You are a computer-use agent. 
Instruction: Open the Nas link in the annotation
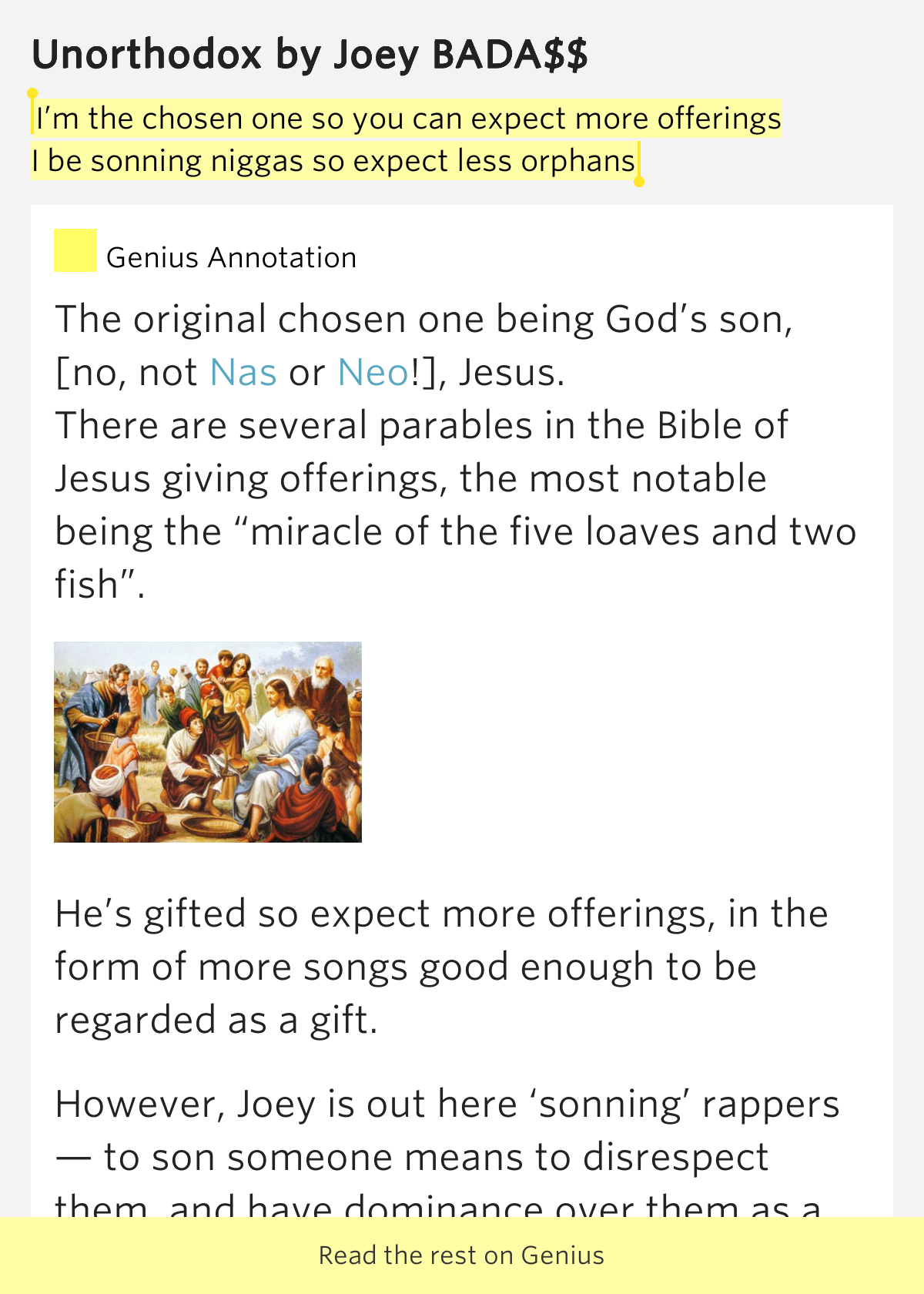click(243, 373)
